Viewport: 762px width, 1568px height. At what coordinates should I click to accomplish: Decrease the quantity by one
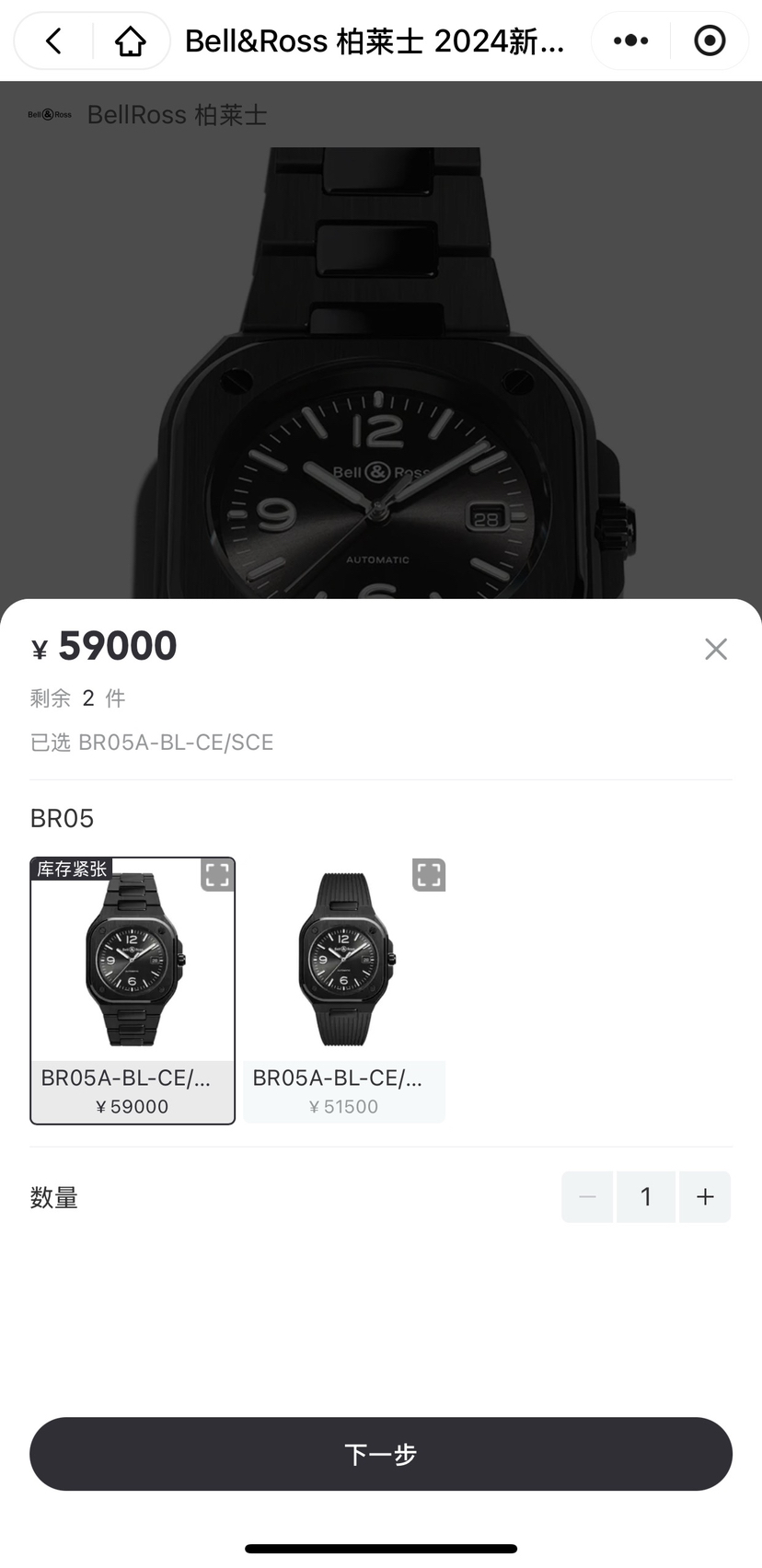pyautogui.click(x=587, y=1196)
